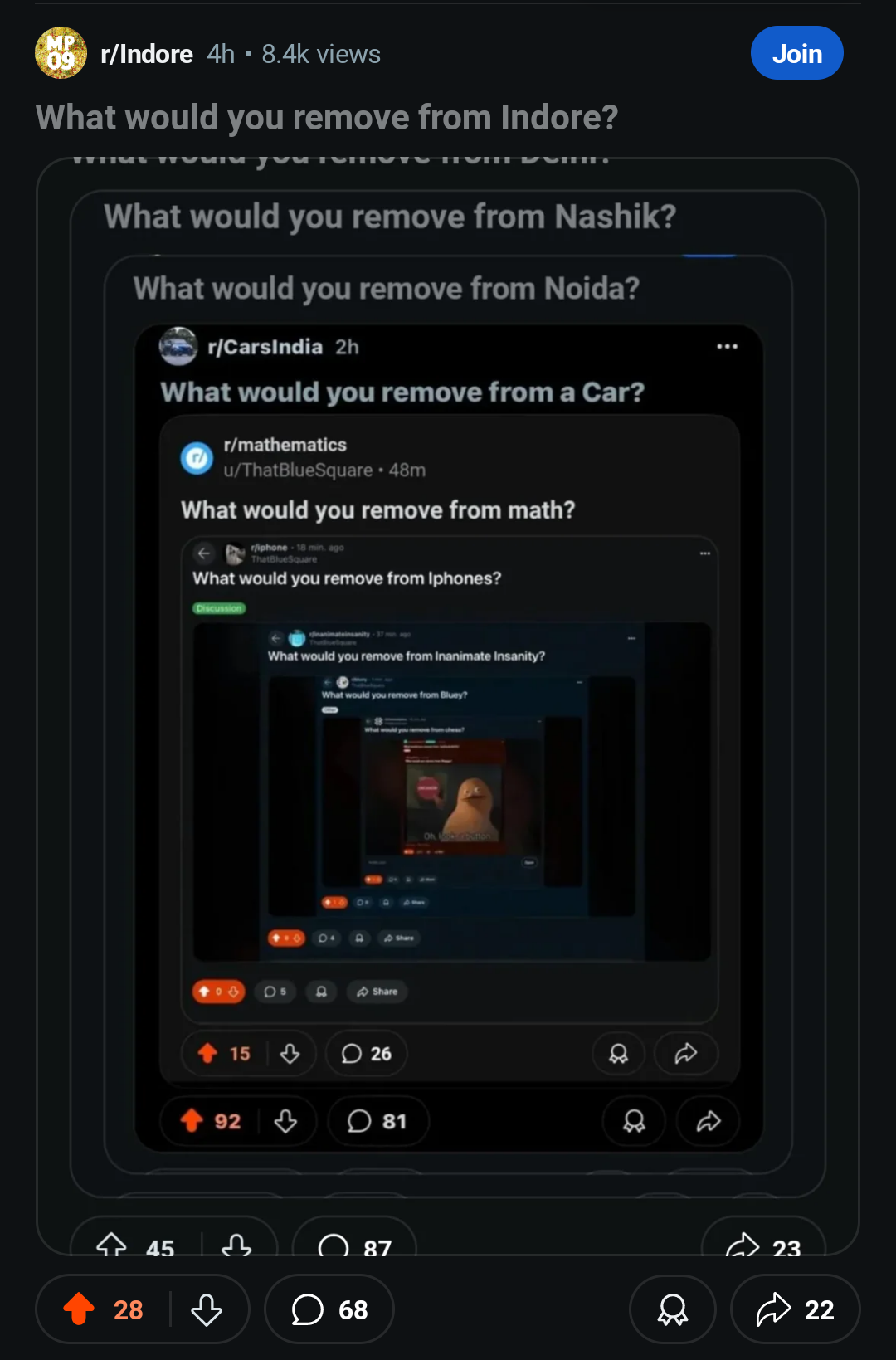The width and height of the screenshot is (896, 1360).
Task: Upvote the Indore post with 28 votes
Action: click(x=80, y=1309)
